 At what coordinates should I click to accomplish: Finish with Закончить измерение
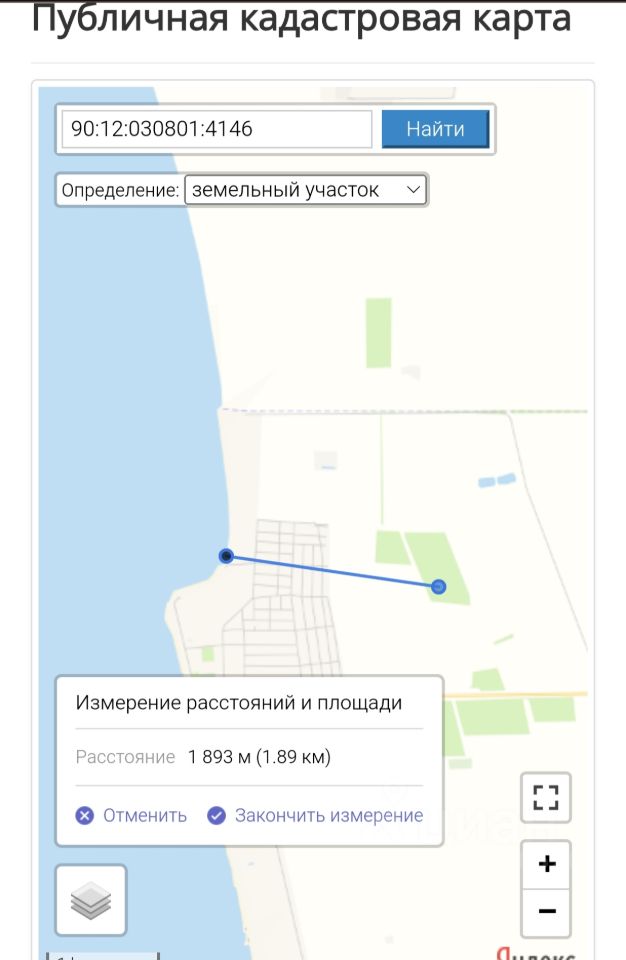pyautogui.click(x=316, y=815)
